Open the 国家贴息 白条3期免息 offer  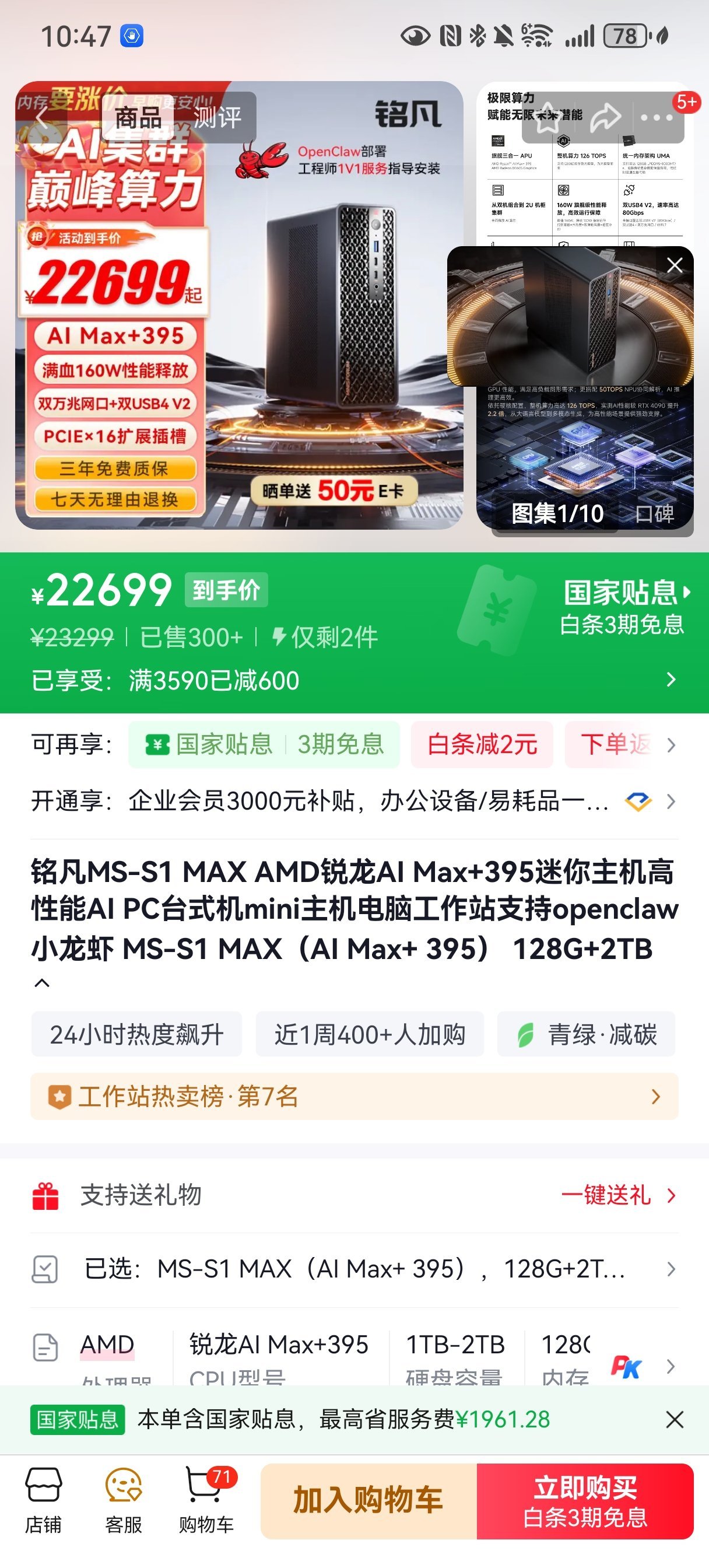point(624,607)
